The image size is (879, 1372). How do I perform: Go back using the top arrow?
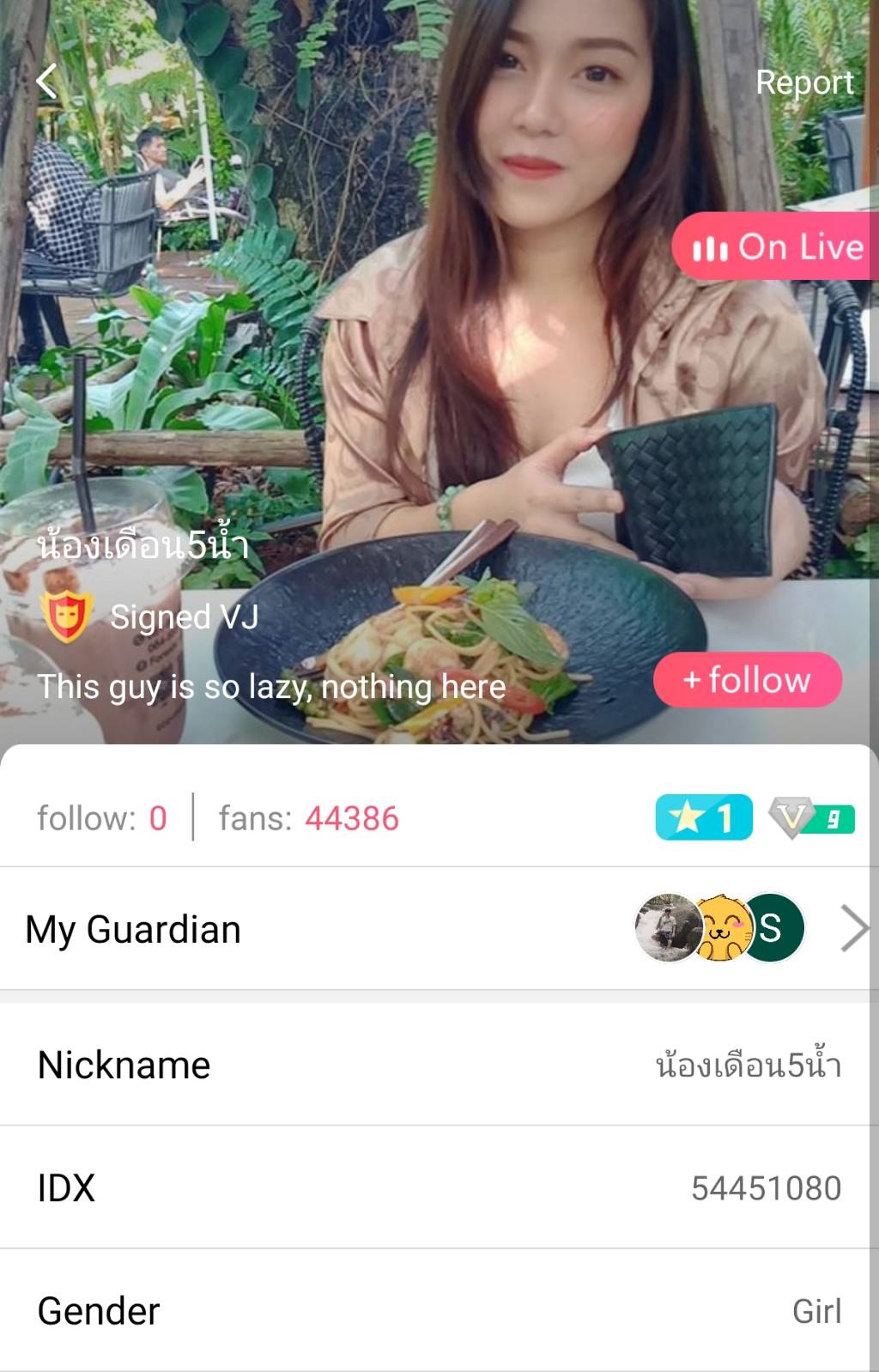47,82
